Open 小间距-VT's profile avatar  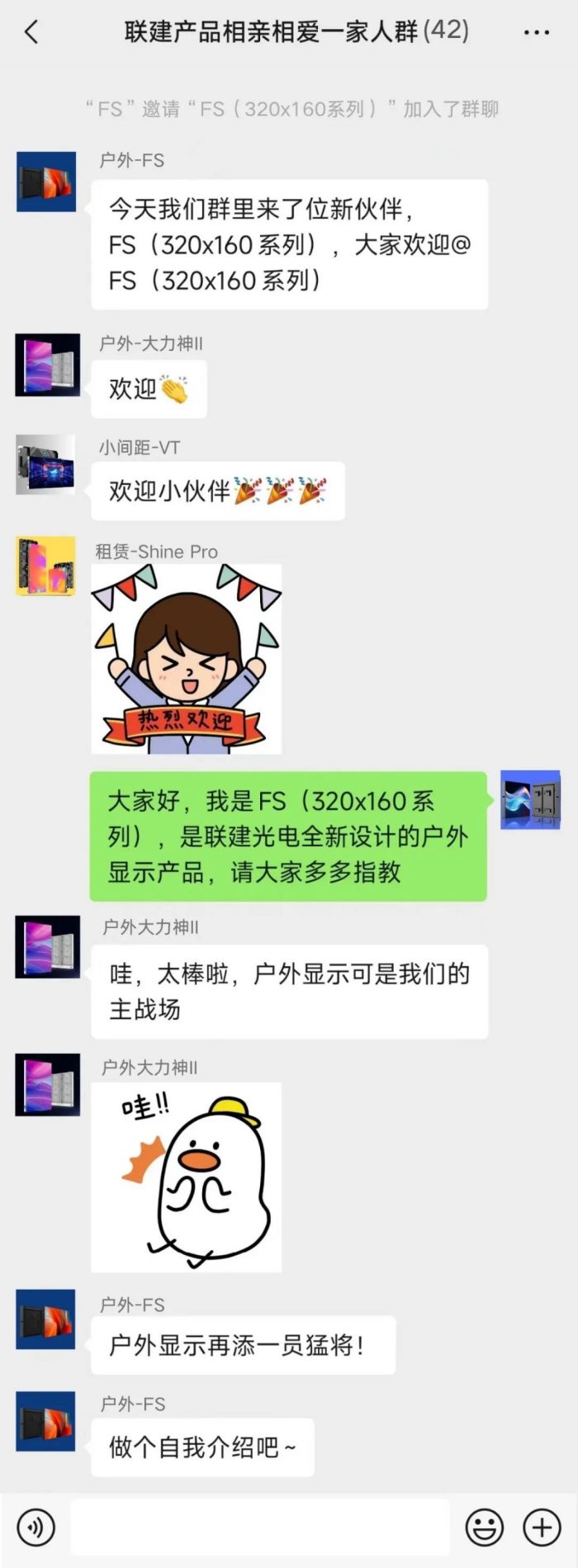(46, 466)
